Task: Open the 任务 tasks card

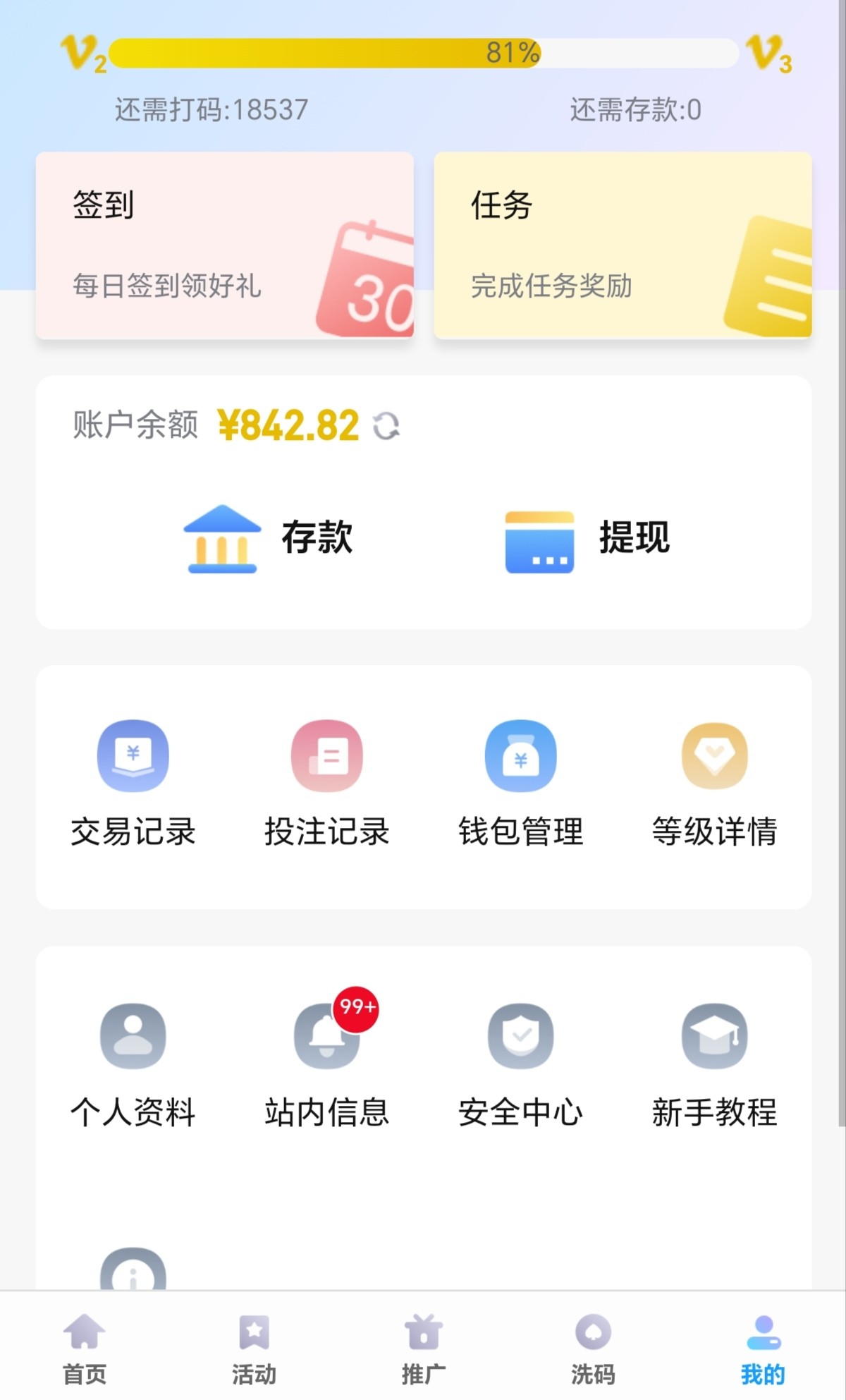Action: pyautogui.click(x=623, y=245)
